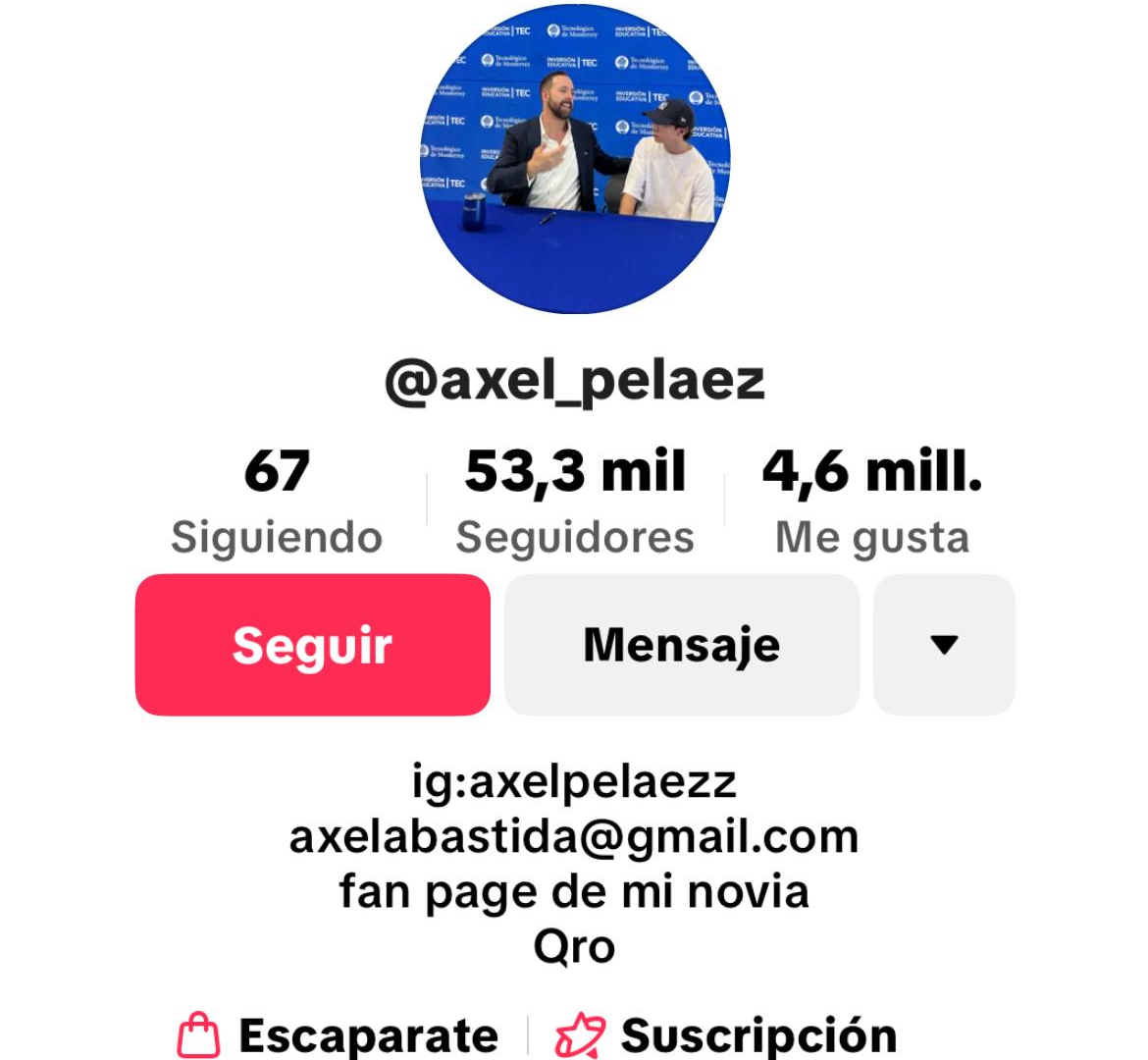Viewport: 1148px width, 1060px height.
Task: View the profile picture
Action: pyautogui.click(x=575, y=159)
